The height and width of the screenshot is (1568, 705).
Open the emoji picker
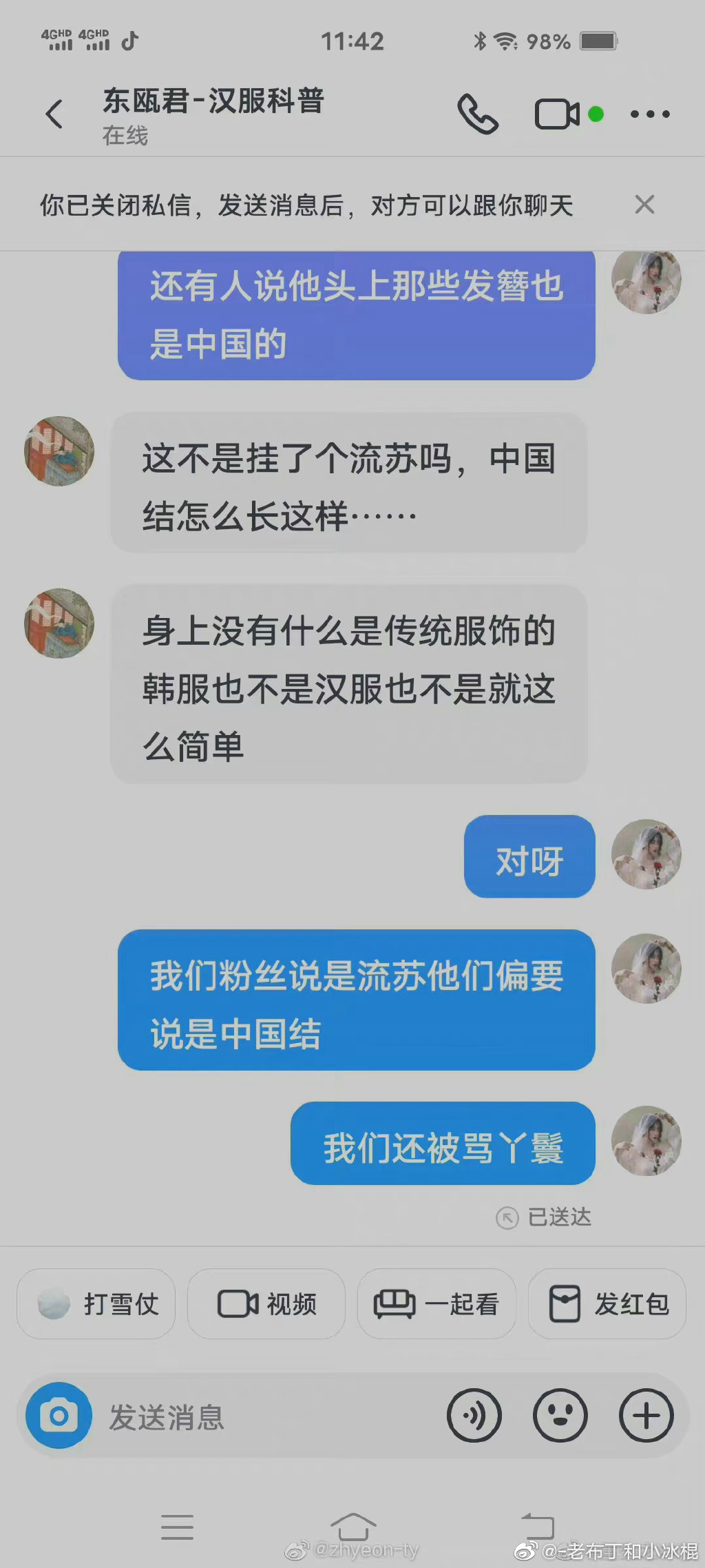coord(560,1416)
